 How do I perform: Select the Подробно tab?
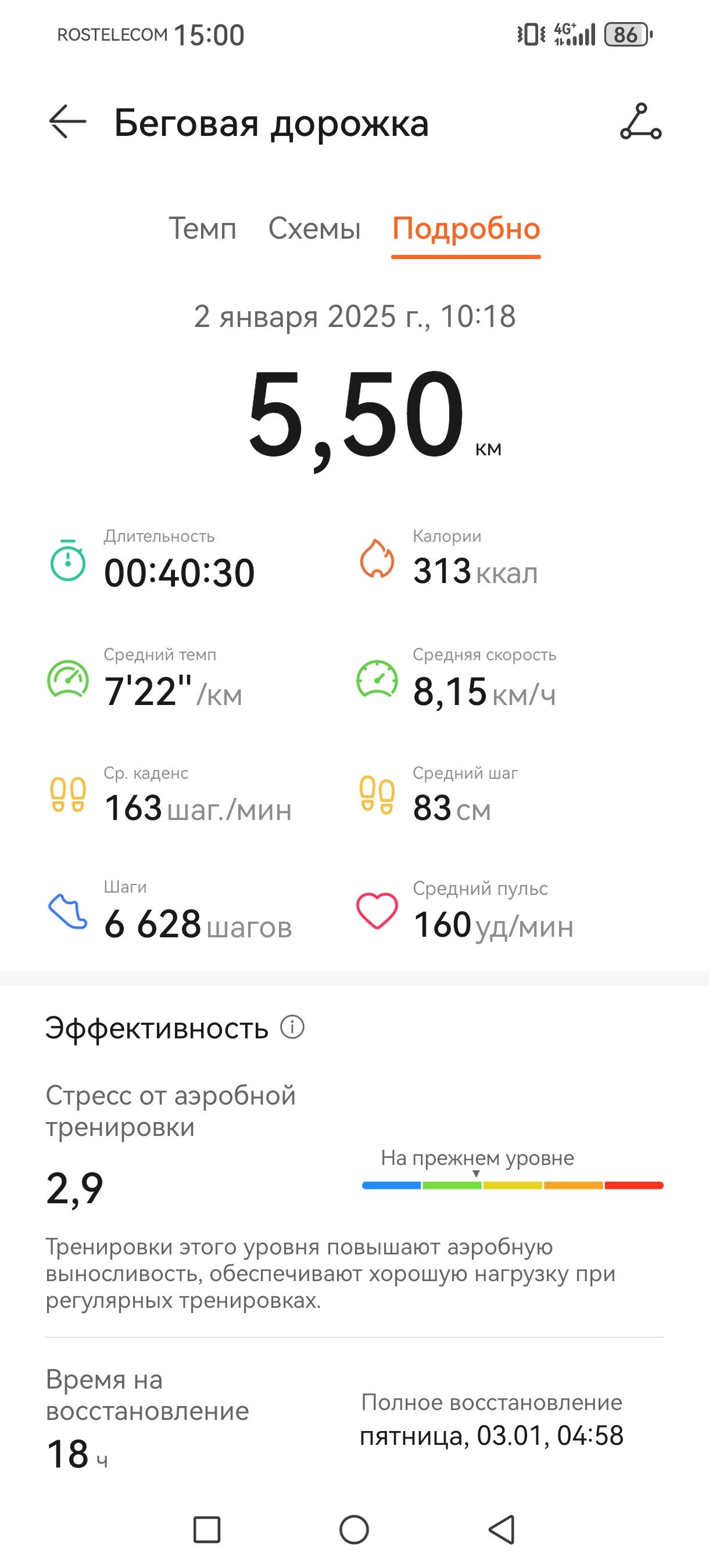[466, 230]
